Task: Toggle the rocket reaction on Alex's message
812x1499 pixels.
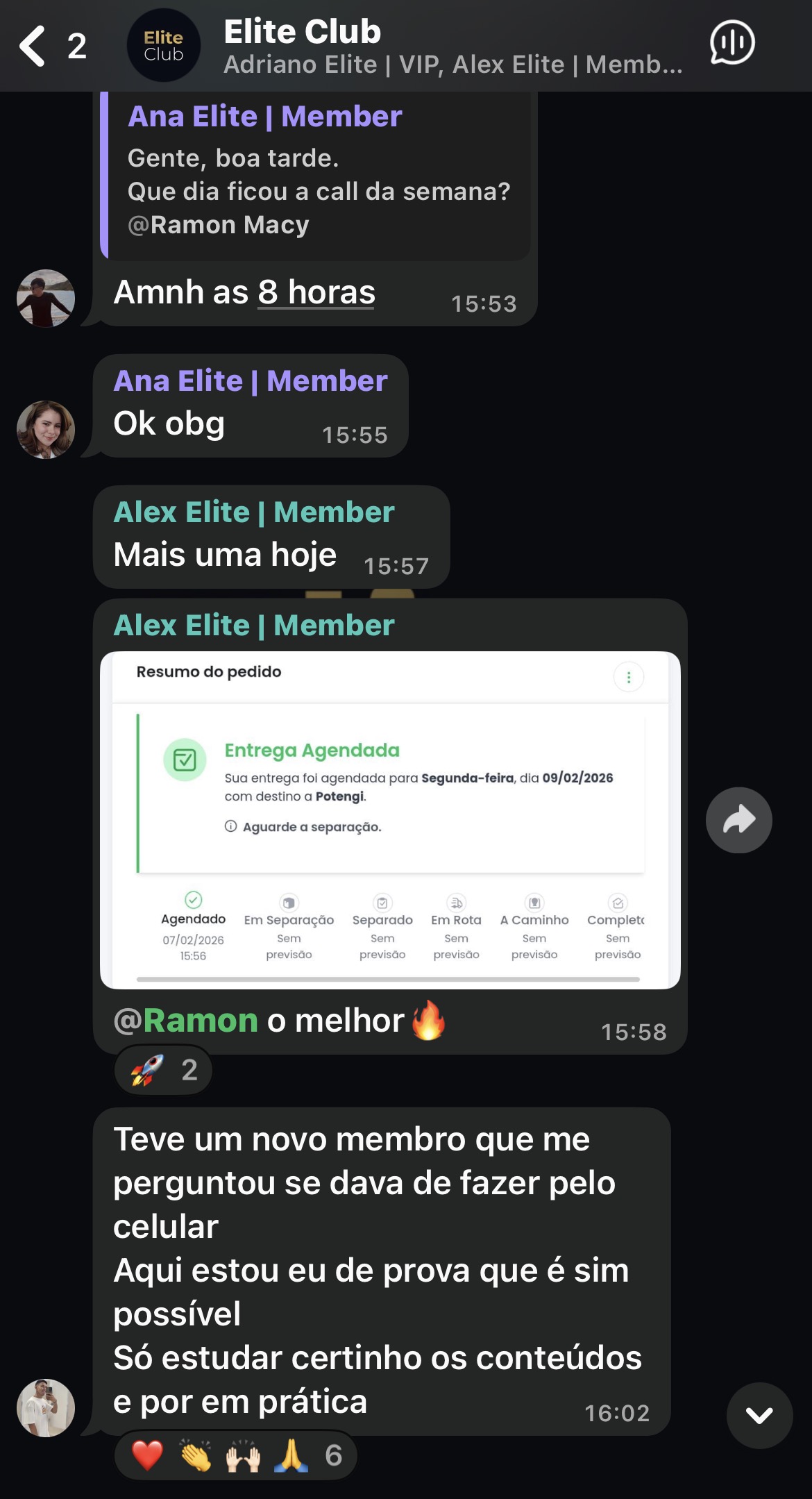Action: 162,1069
